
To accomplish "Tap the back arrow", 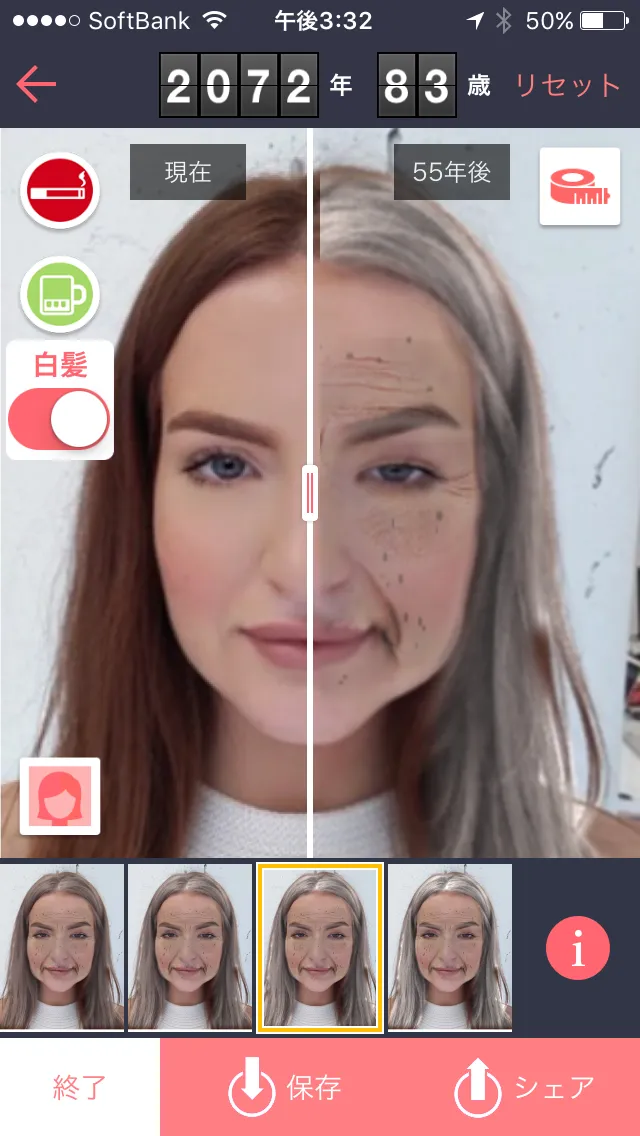I will point(37,85).
